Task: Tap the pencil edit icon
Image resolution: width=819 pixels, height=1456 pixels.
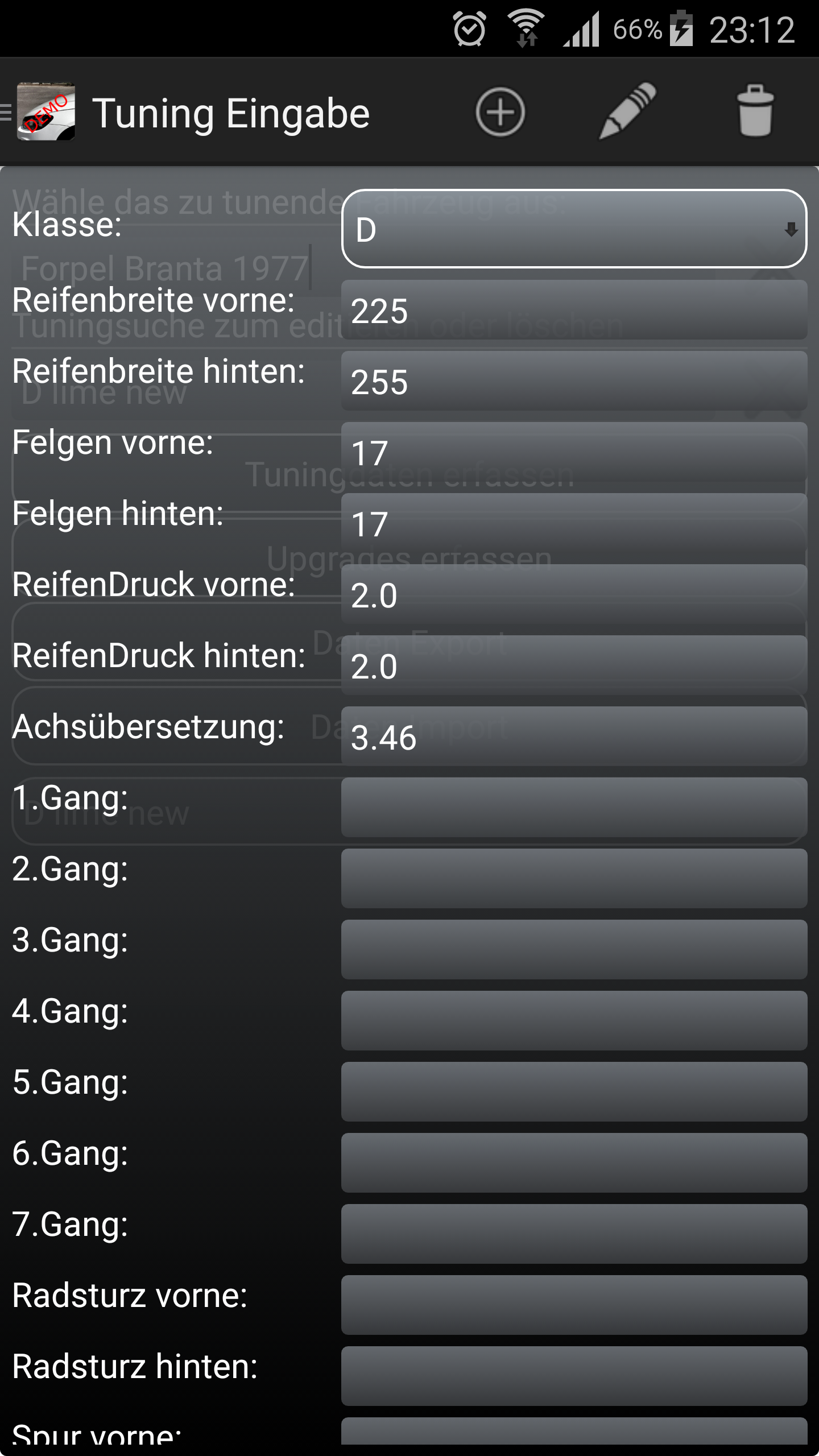Action: pyautogui.click(x=628, y=111)
